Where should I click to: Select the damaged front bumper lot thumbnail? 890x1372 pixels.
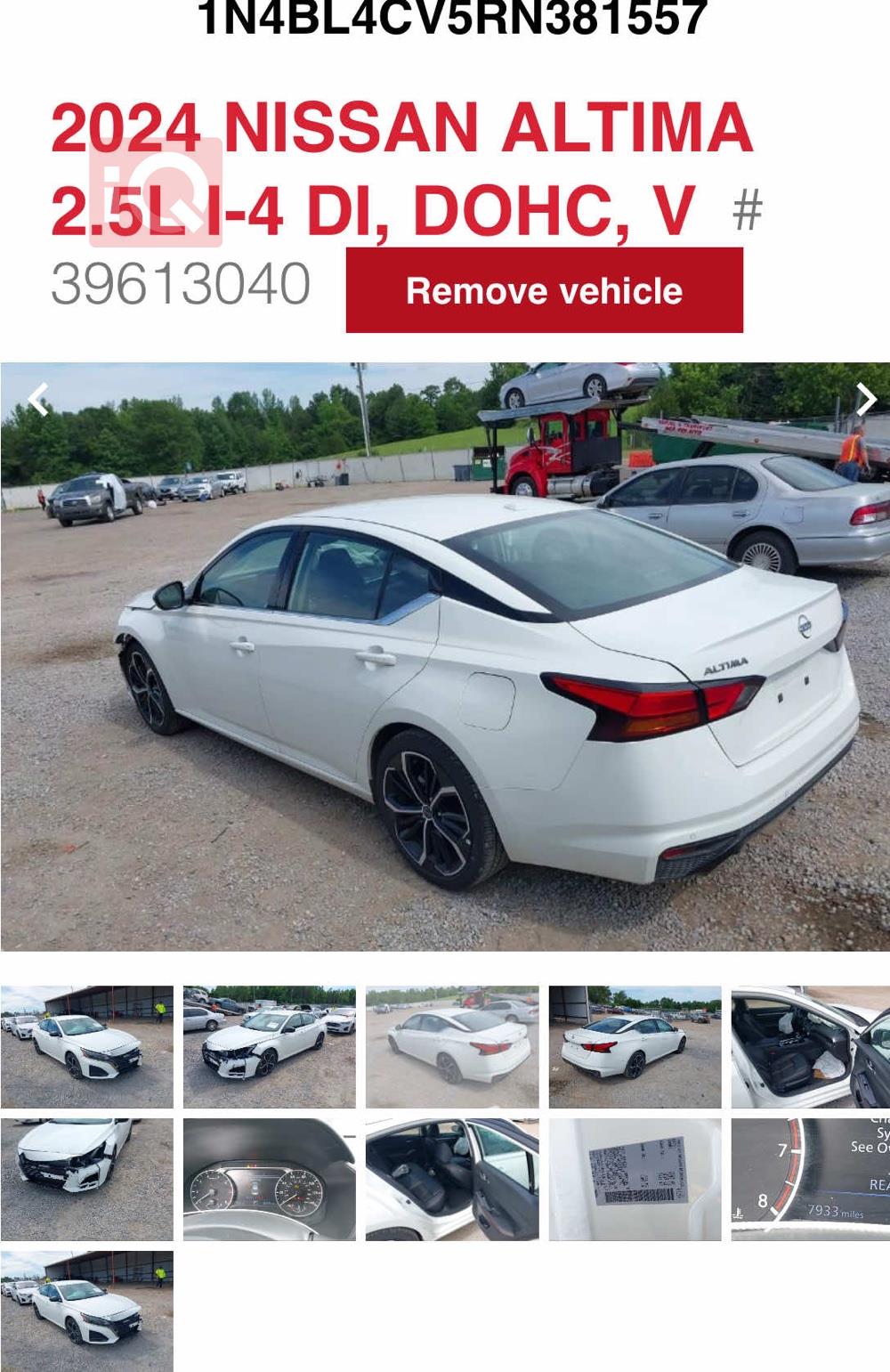point(269,1046)
